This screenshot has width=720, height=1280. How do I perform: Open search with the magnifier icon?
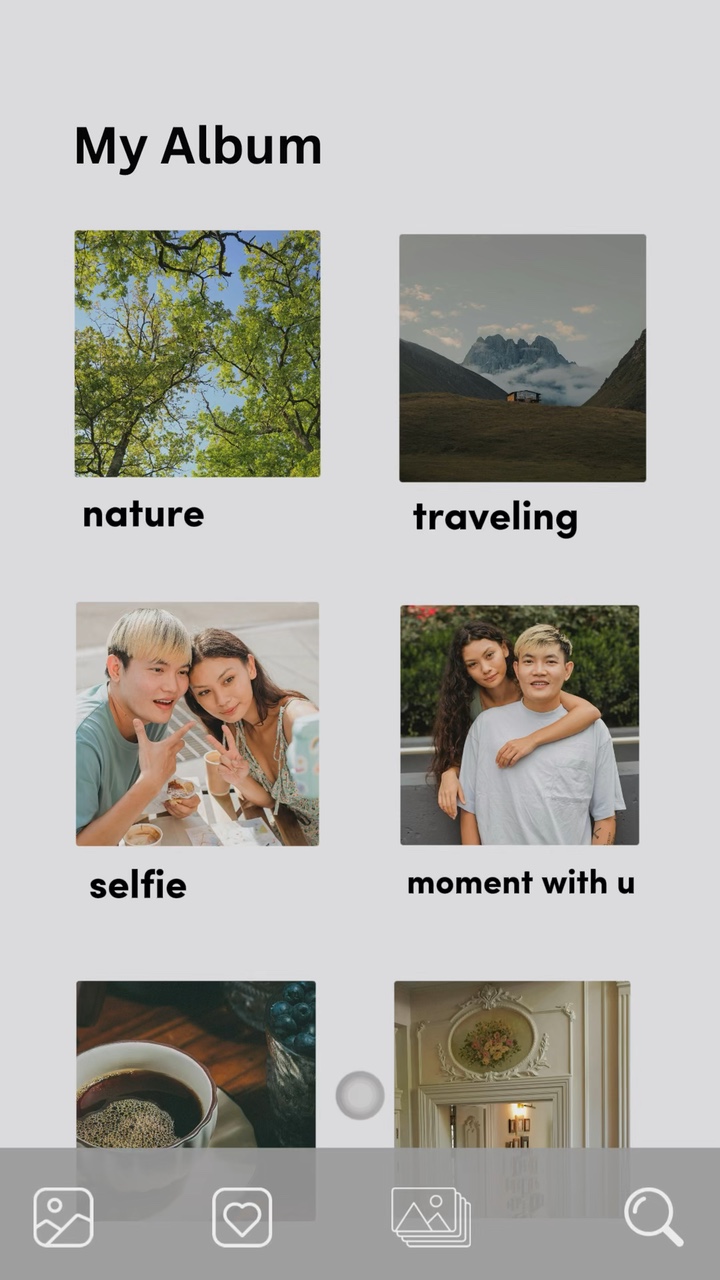653,1217
